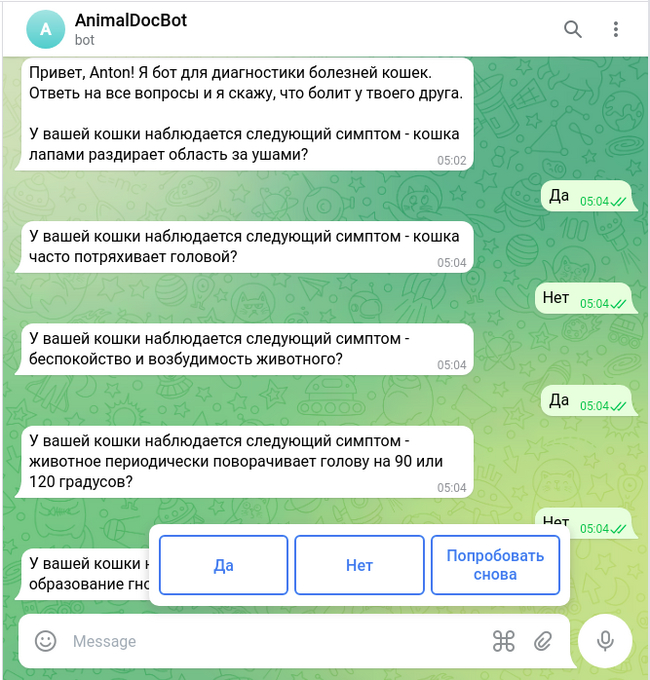Answer with the Да reply button
This screenshot has height=680, width=650.
tap(223, 565)
